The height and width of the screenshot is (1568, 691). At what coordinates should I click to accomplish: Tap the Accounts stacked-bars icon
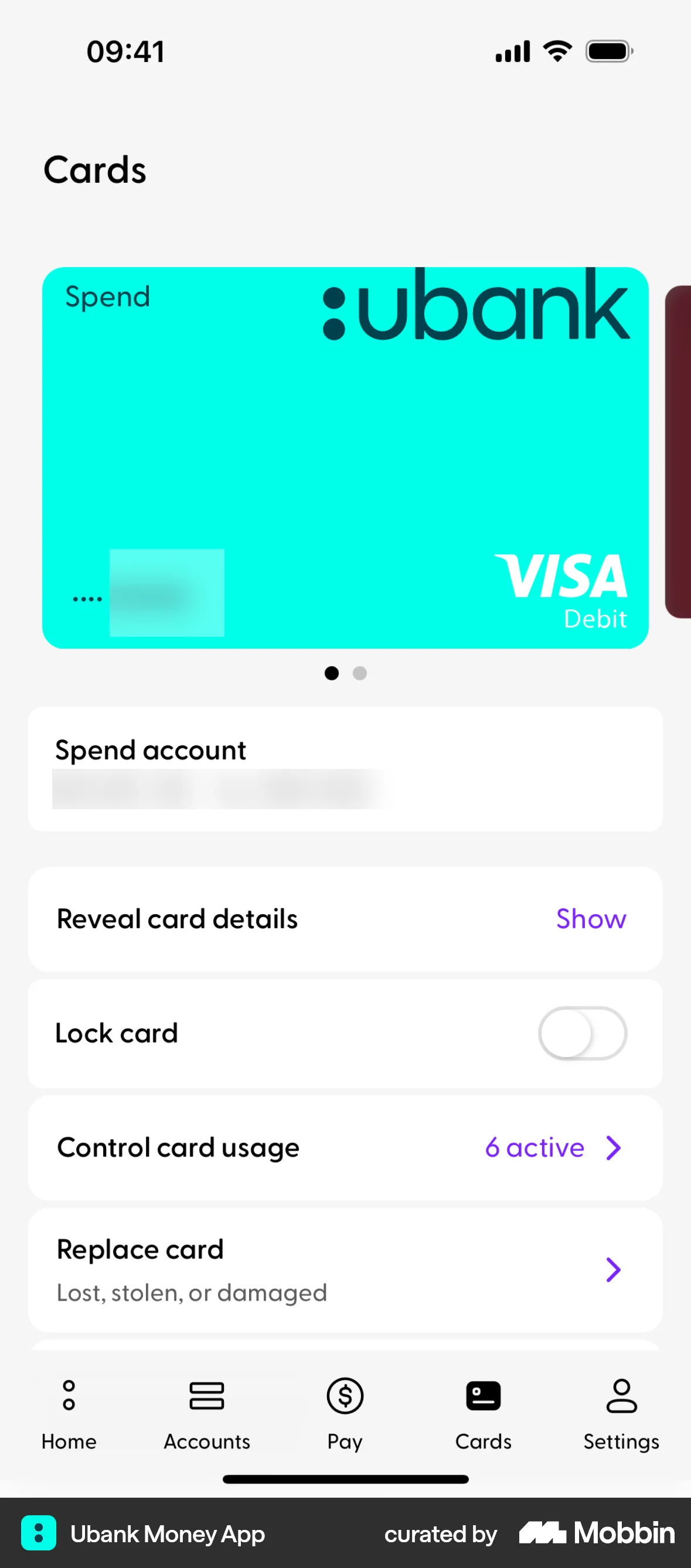pos(206,1396)
